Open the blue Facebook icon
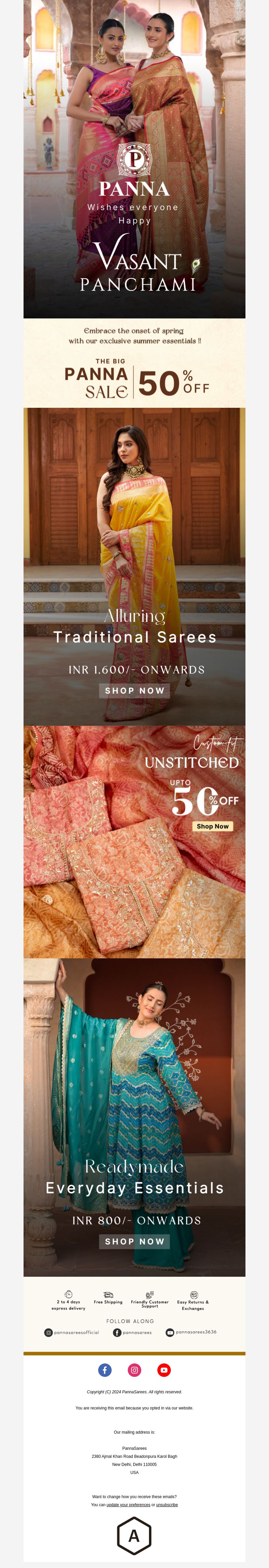The height and width of the screenshot is (1568, 269). click(105, 1369)
